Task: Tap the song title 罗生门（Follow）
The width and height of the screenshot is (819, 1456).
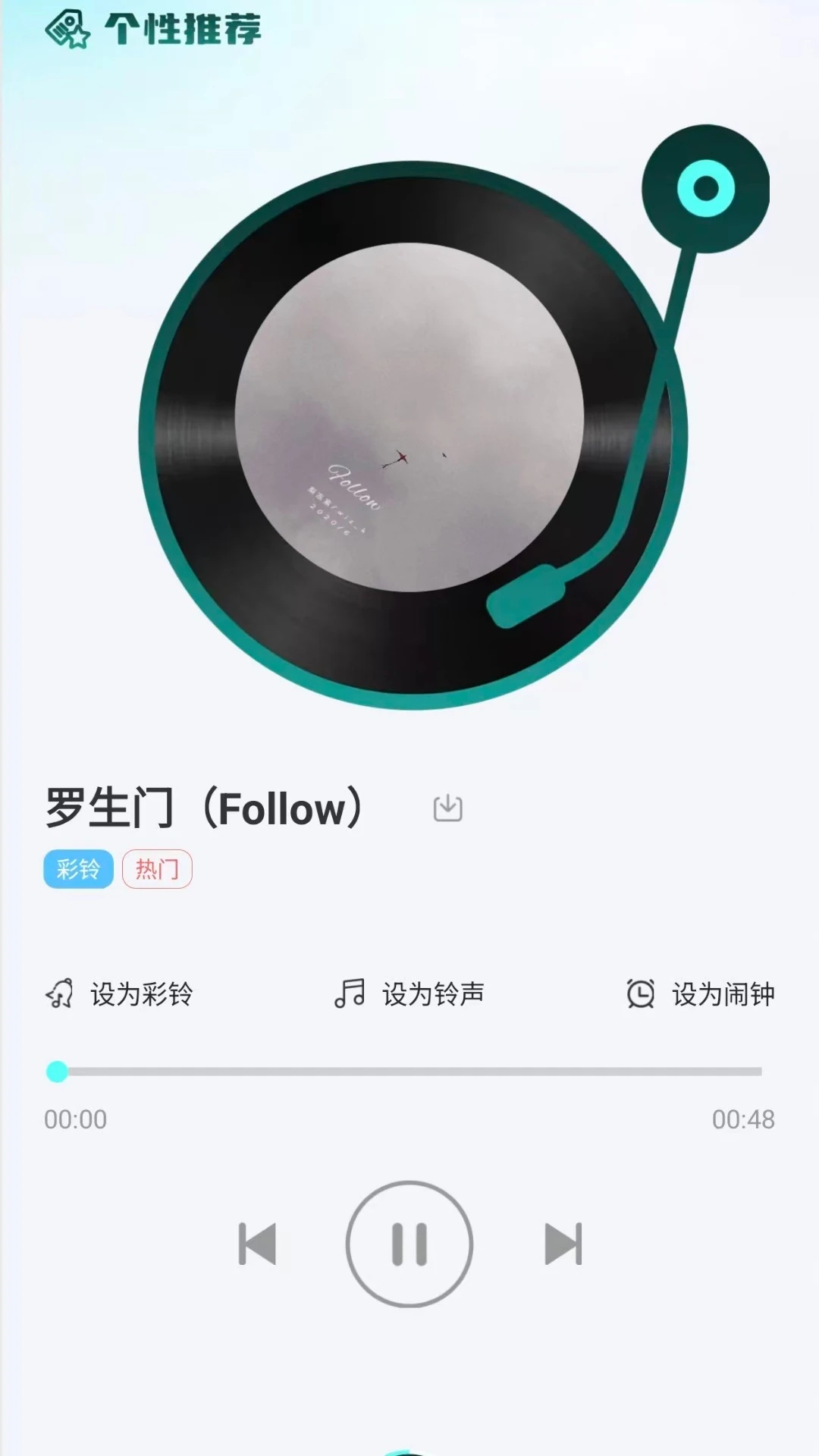Action: click(205, 808)
